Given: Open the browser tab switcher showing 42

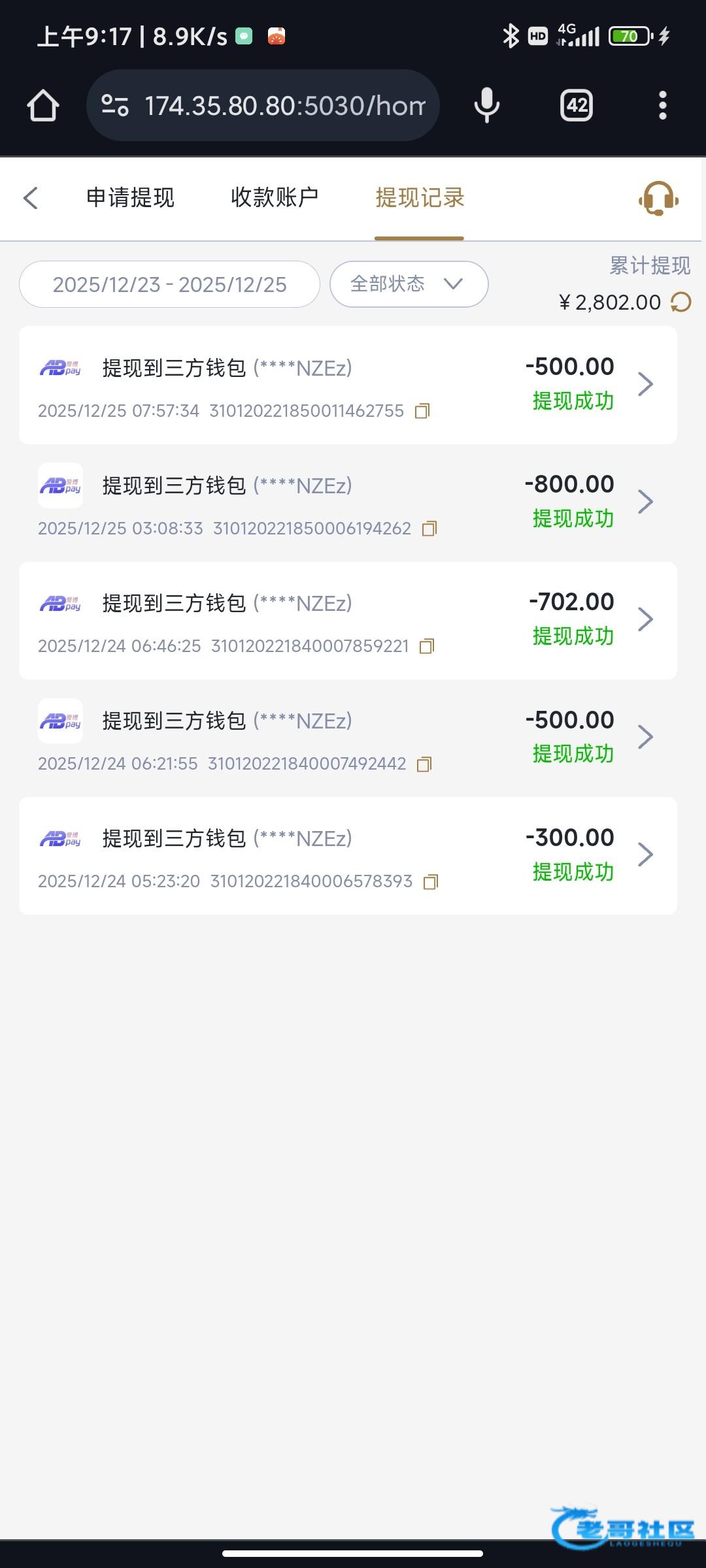Looking at the screenshot, I should pos(576,105).
